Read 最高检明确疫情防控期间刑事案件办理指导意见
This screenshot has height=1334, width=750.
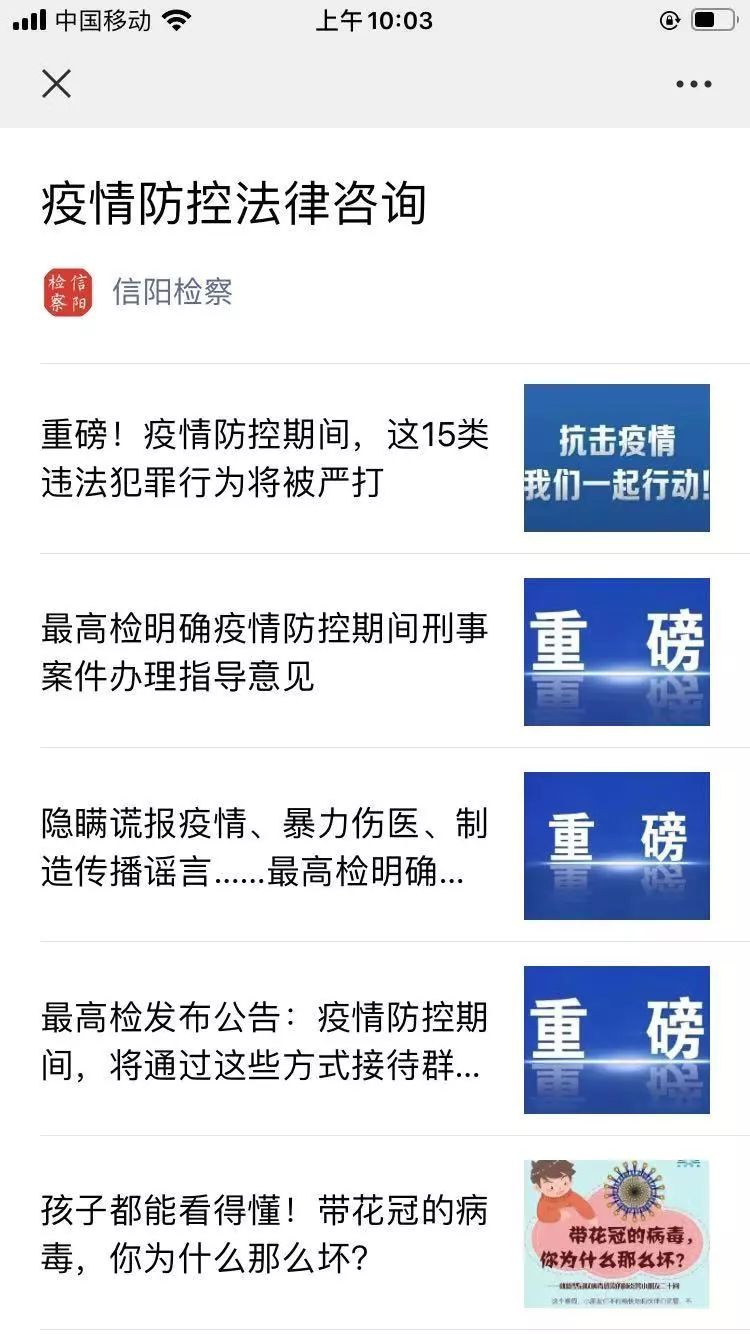coord(375,652)
